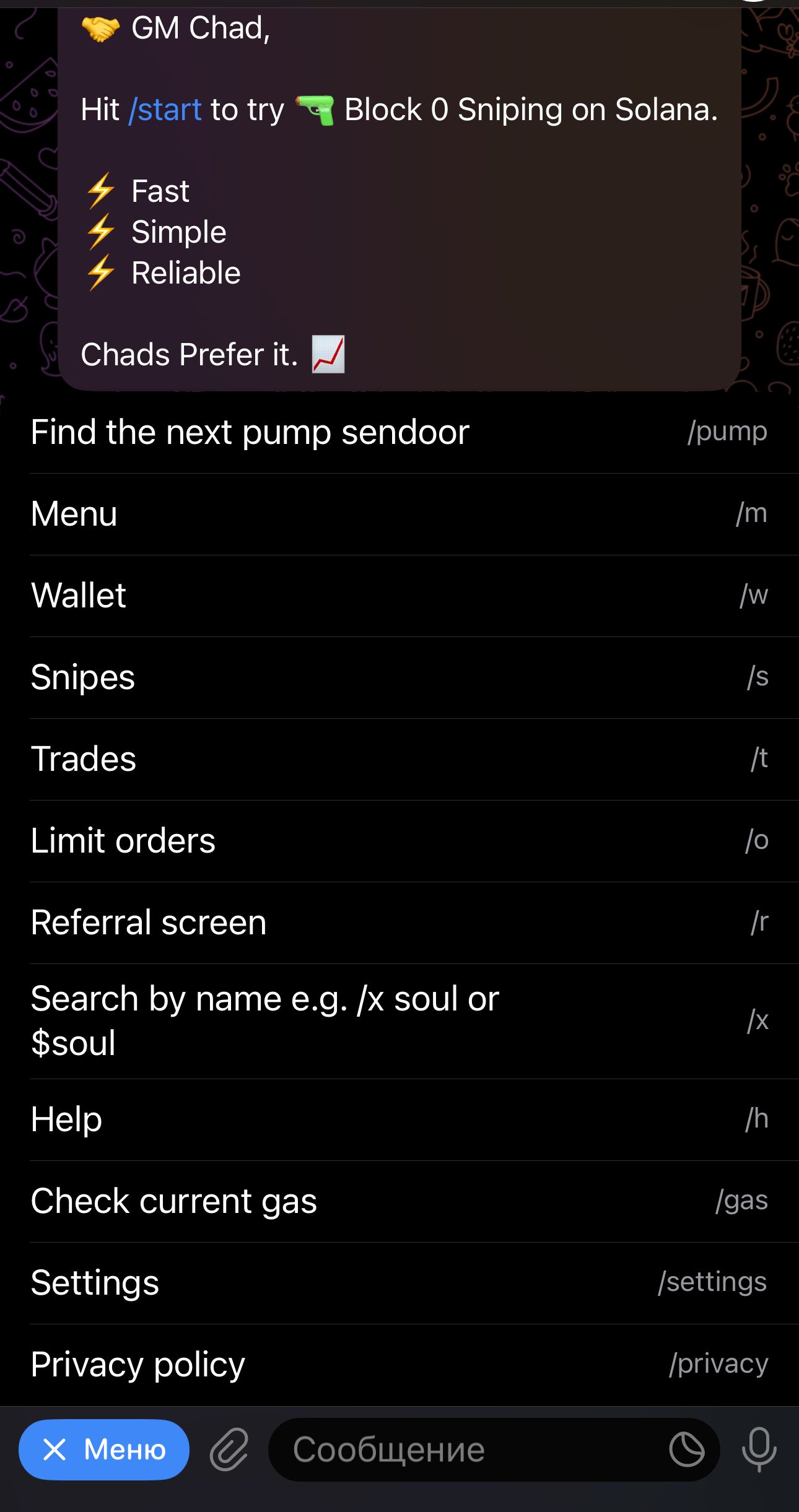Tap the paperclip attachment icon
This screenshot has height=1512, width=799.
click(230, 1449)
